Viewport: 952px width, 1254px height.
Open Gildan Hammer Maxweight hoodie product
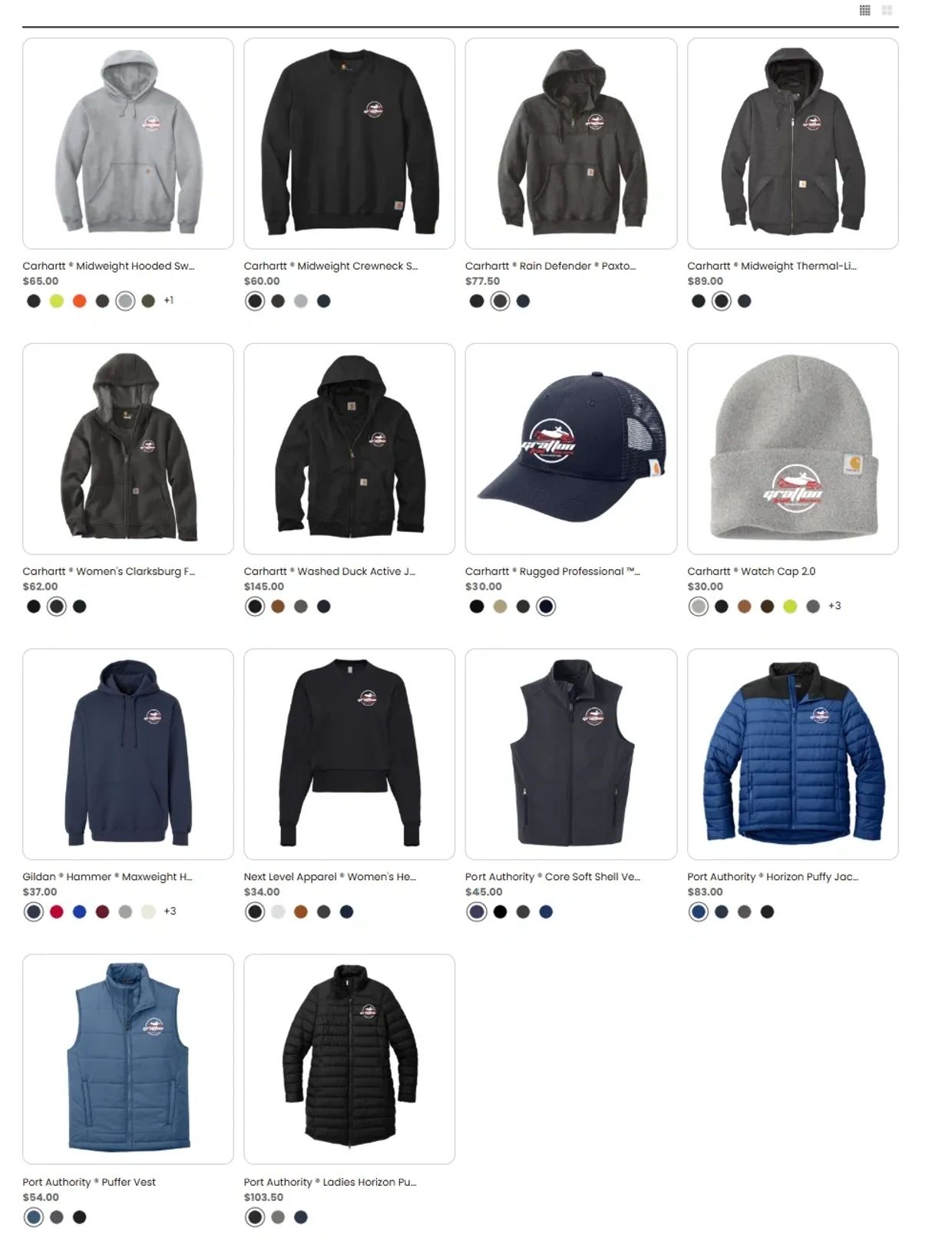pyautogui.click(x=107, y=876)
